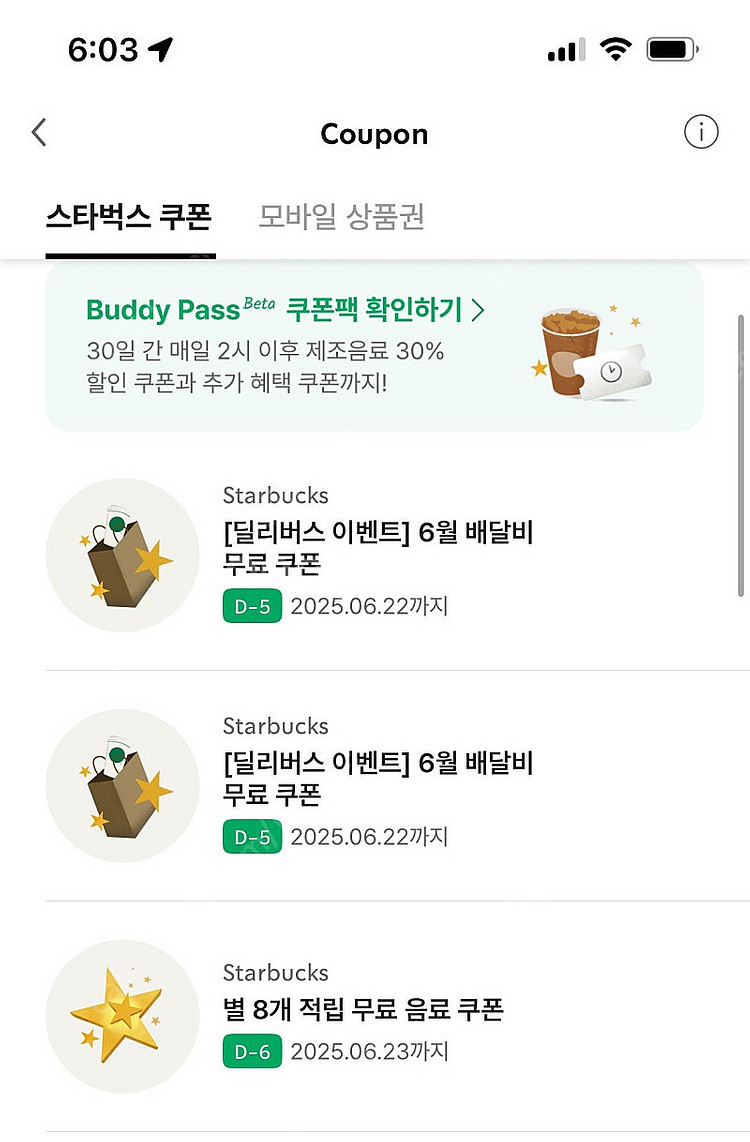Select the gift bag icon of the second delivery coupon
The width and height of the screenshot is (750, 1142).
[x=122, y=786]
